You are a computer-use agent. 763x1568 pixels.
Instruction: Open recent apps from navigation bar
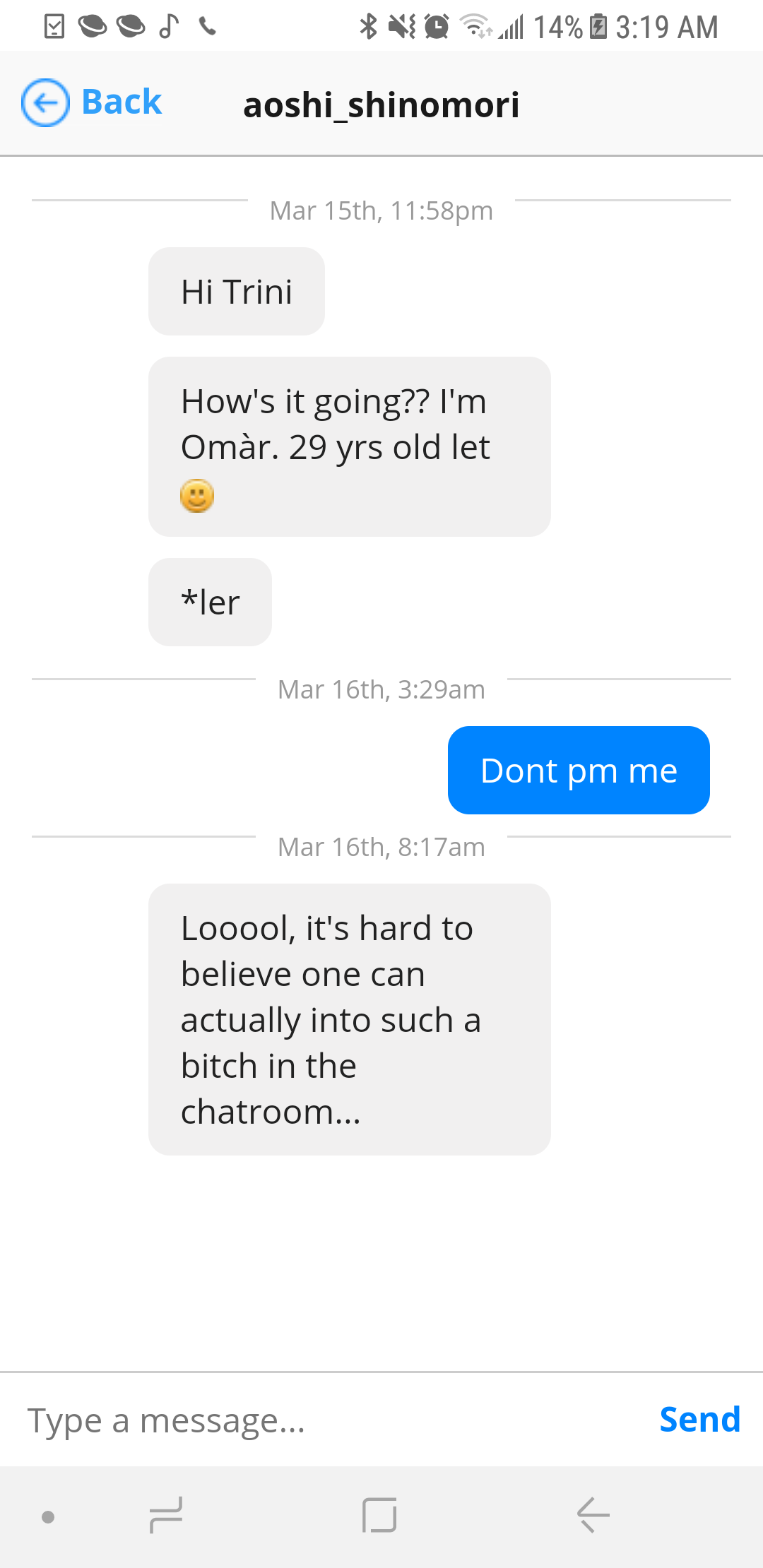tap(166, 1516)
